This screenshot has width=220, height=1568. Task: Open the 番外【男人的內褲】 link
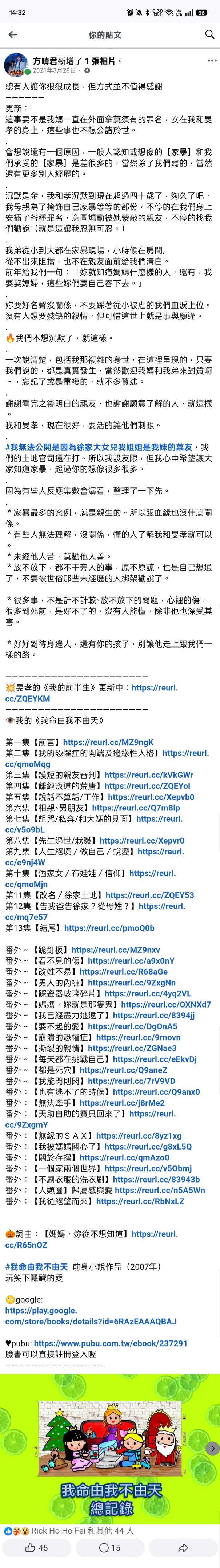click(x=131, y=983)
